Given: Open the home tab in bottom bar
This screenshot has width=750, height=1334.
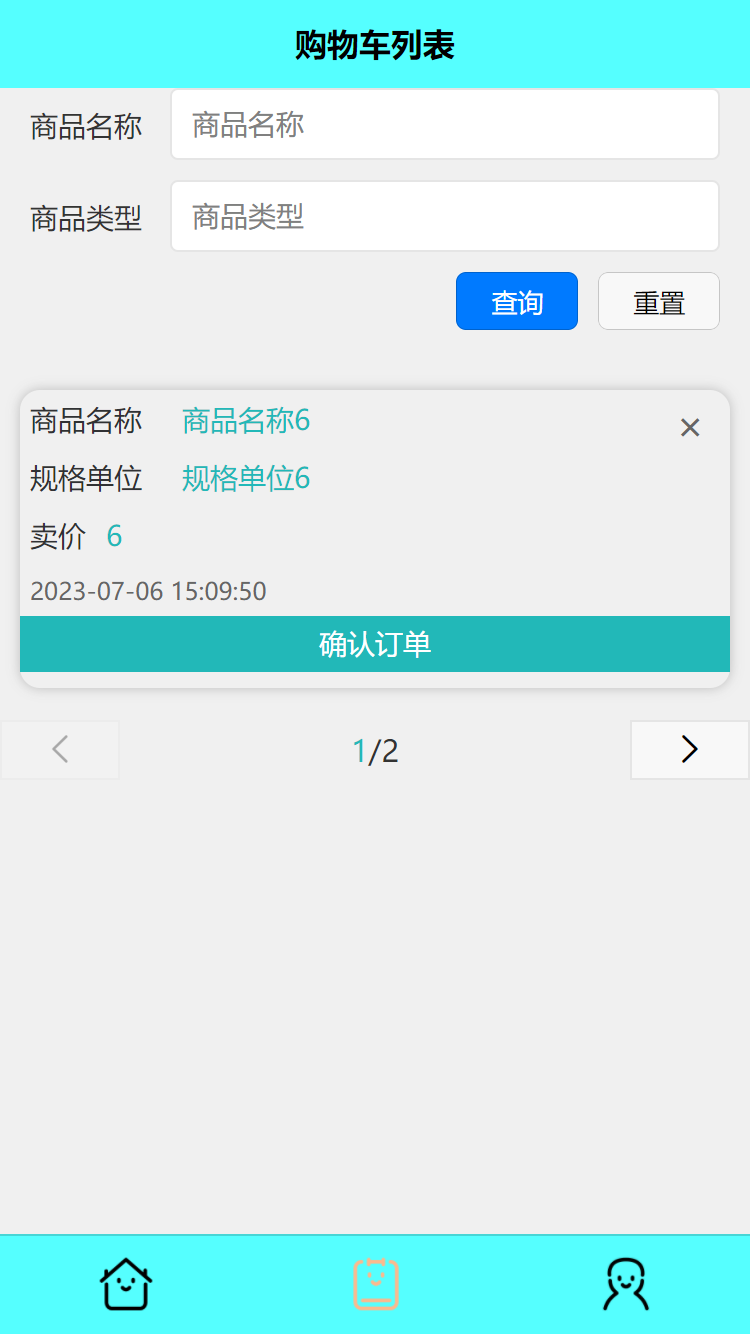Looking at the screenshot, I should click(x=126, y=1284).
